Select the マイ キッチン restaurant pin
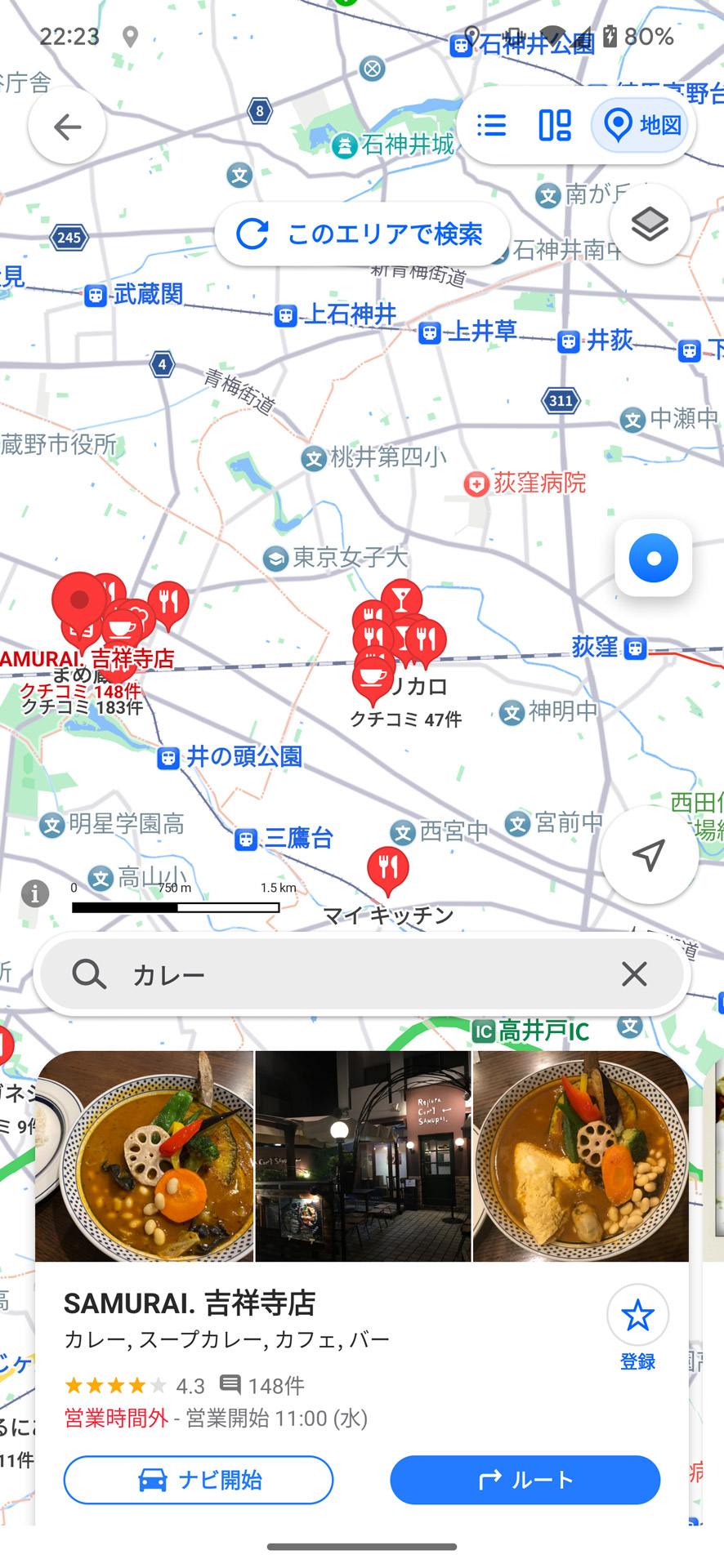The height and width of the screenshot is (1568, 724). [x=388, y=870]
